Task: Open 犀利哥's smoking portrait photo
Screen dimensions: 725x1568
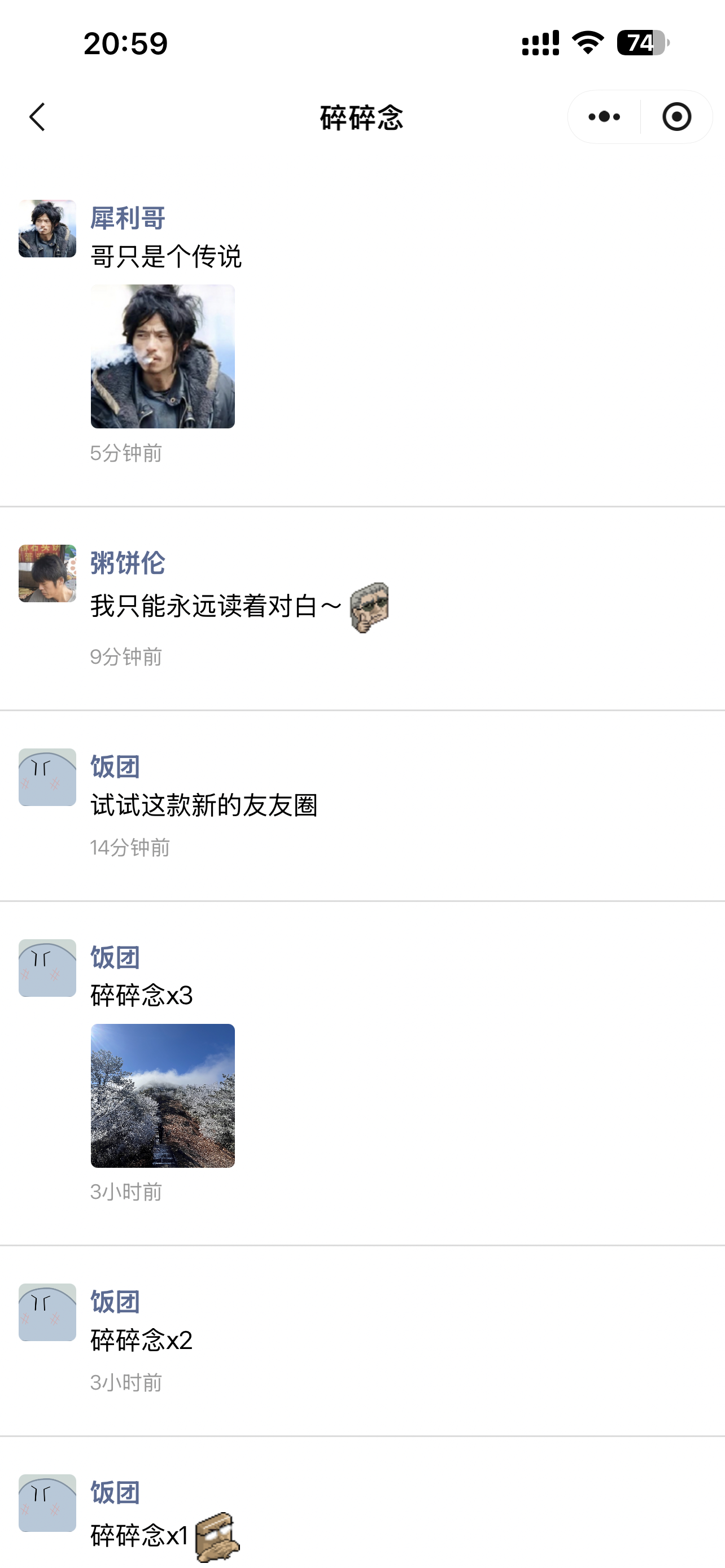Action: click(162, 357)
